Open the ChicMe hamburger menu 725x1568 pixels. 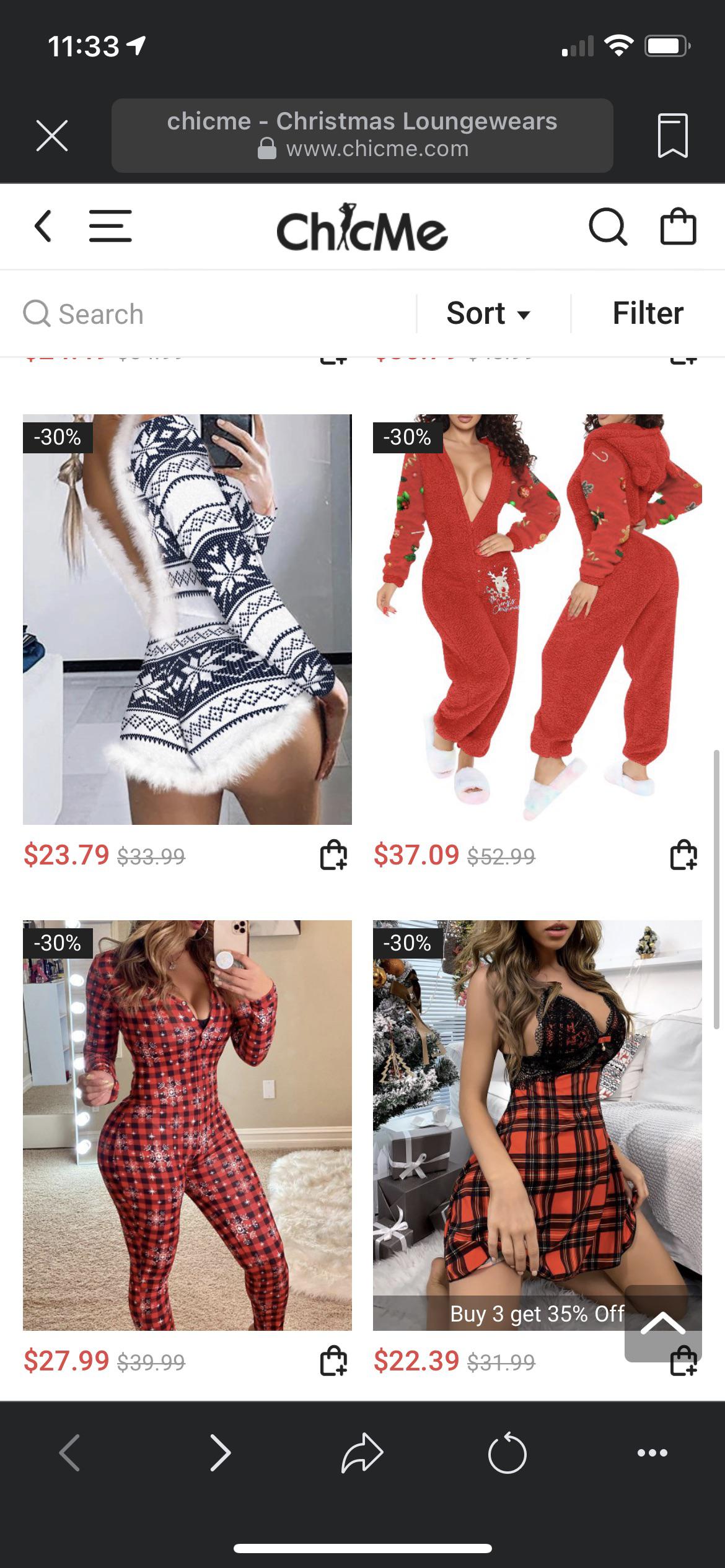point(110,226)
